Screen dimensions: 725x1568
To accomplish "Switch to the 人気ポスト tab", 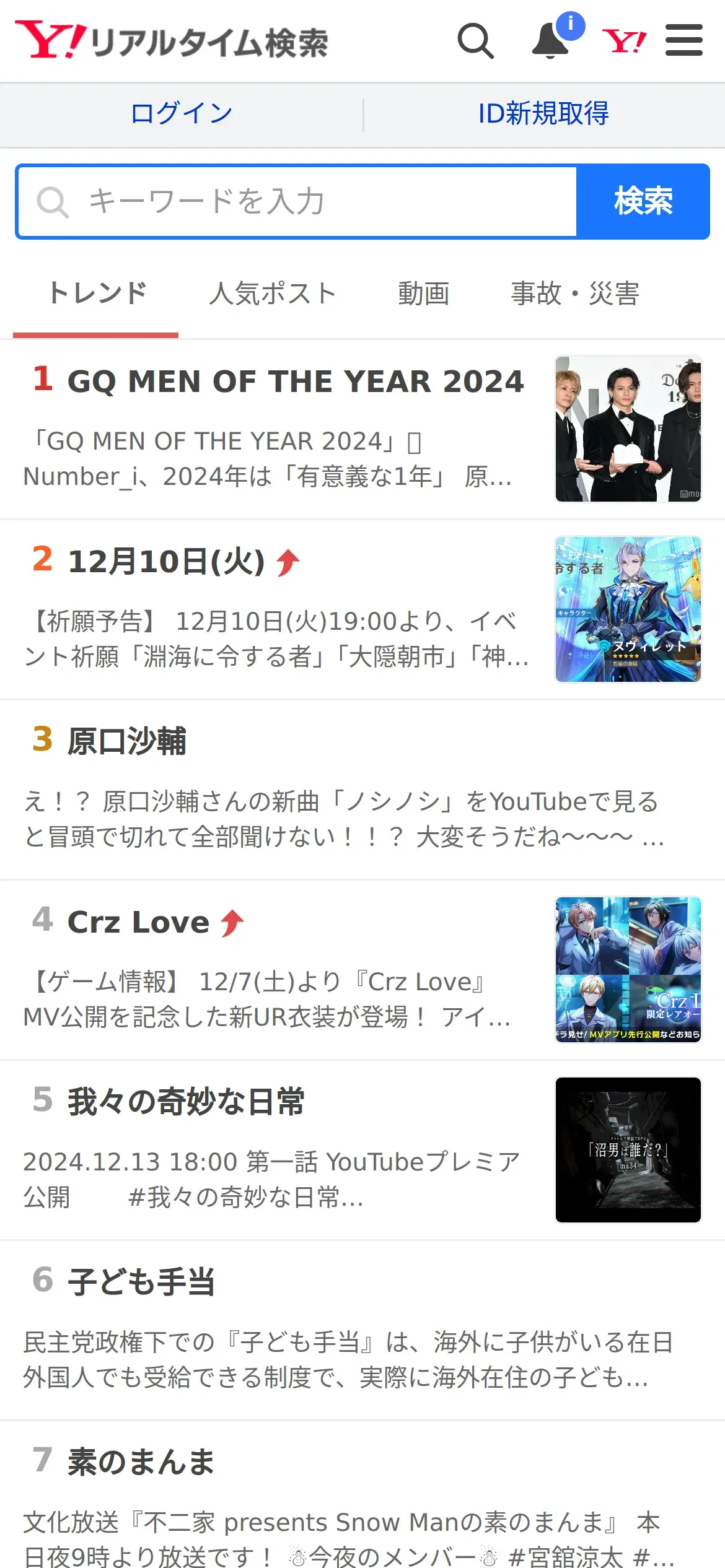I will click(272, 294).
